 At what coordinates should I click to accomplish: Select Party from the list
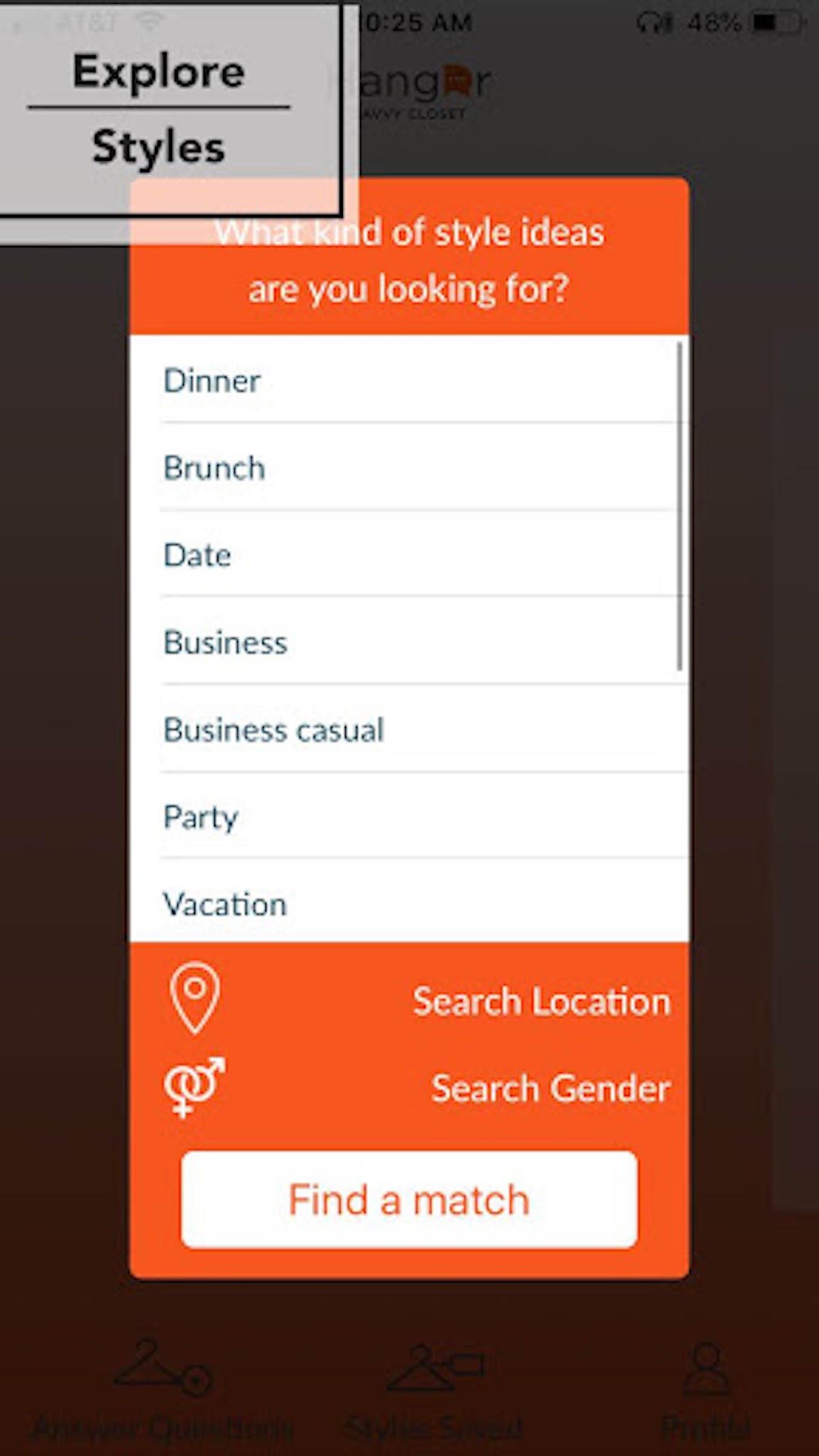click(200, 817)
